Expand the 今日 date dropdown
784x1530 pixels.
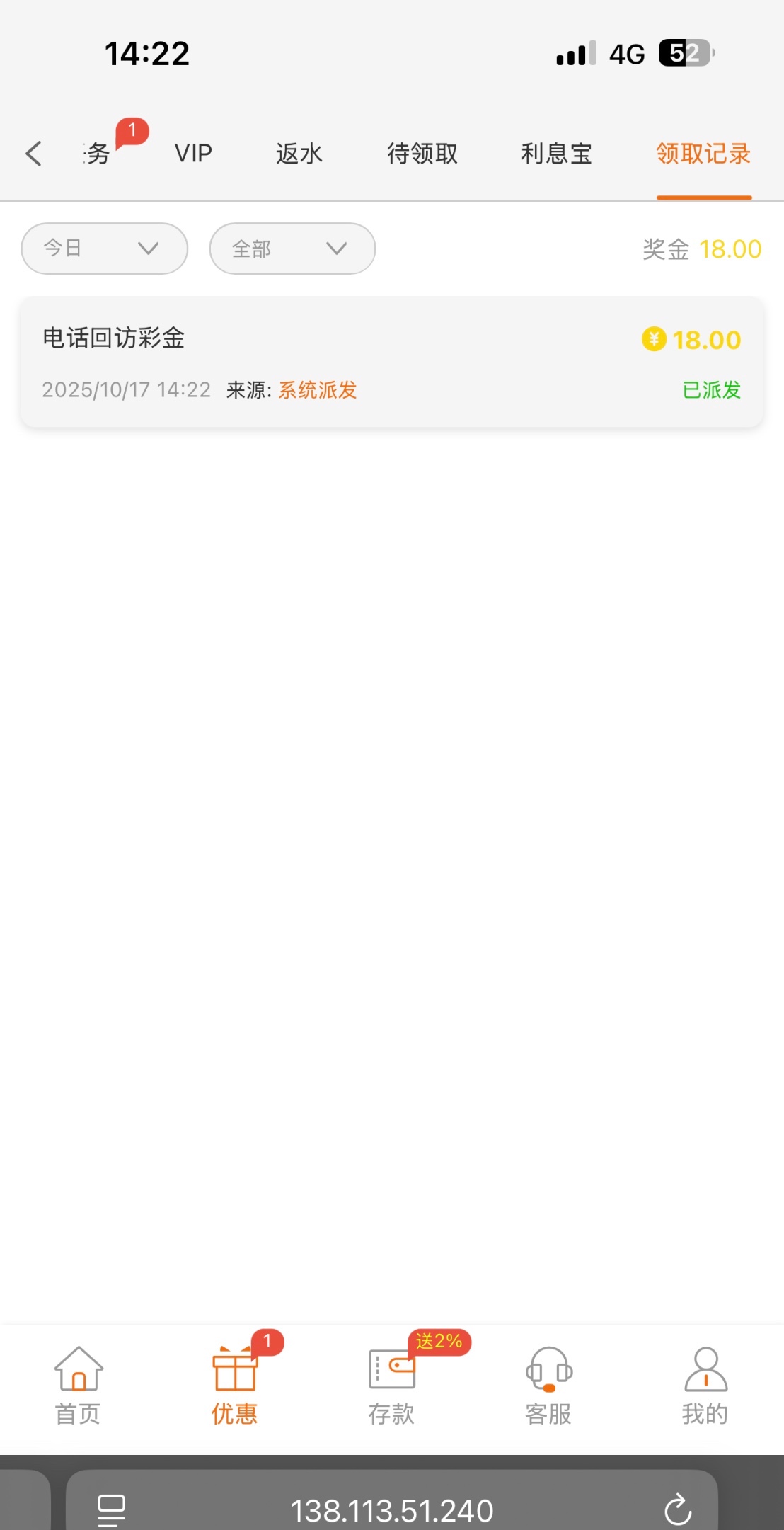point(104,249)
